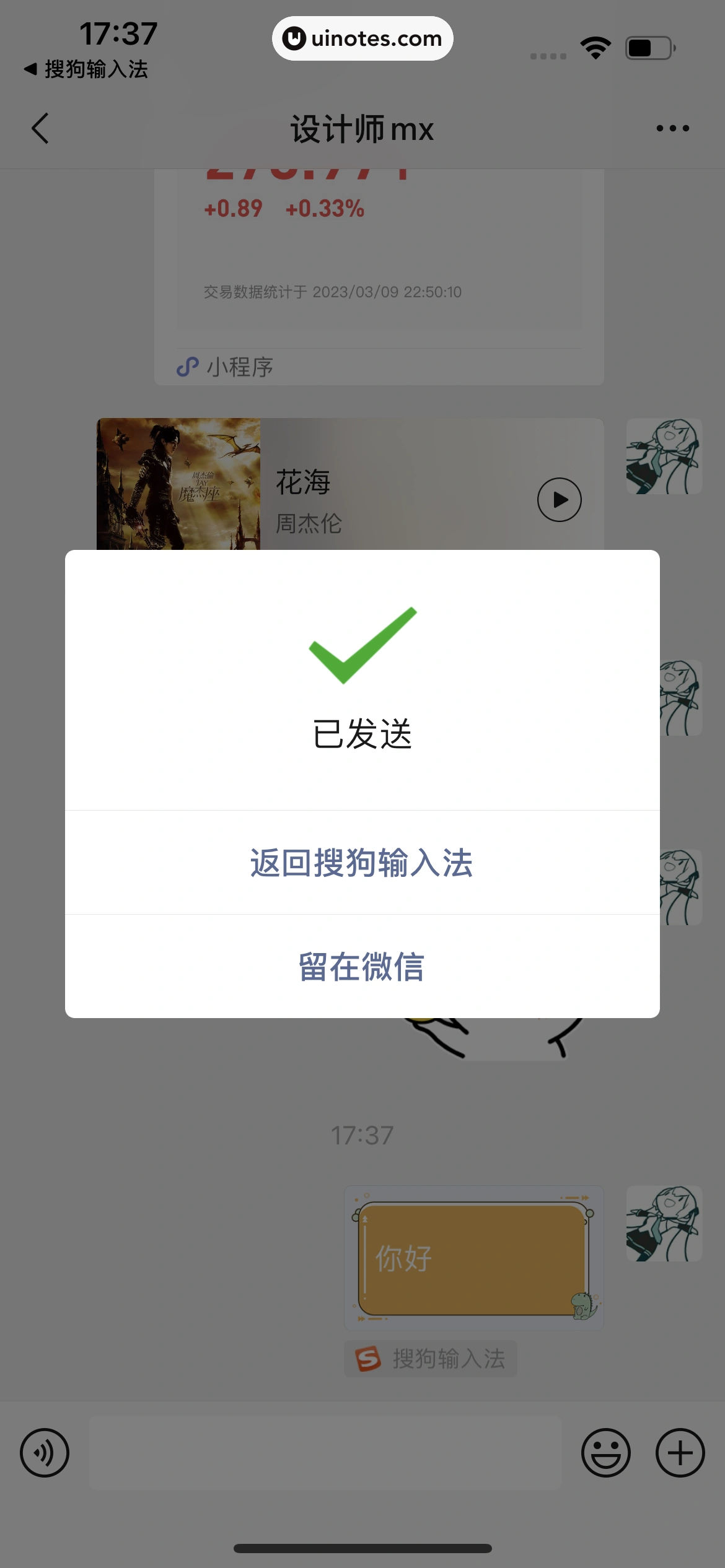Open the emoji sticker panel
The image size is (725, 1568).
click(605, 1452)
